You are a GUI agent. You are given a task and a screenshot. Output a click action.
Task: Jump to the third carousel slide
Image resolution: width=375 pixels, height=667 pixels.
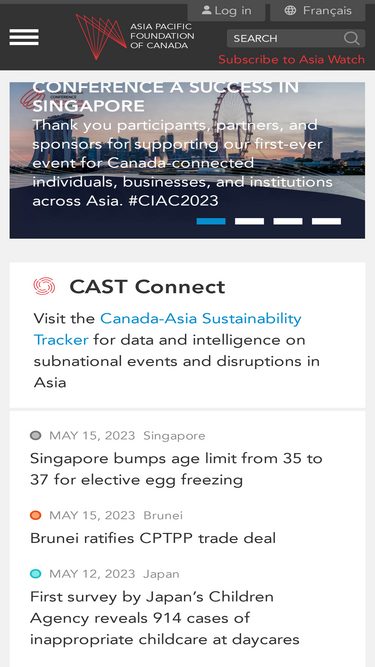tap(288, 221)
